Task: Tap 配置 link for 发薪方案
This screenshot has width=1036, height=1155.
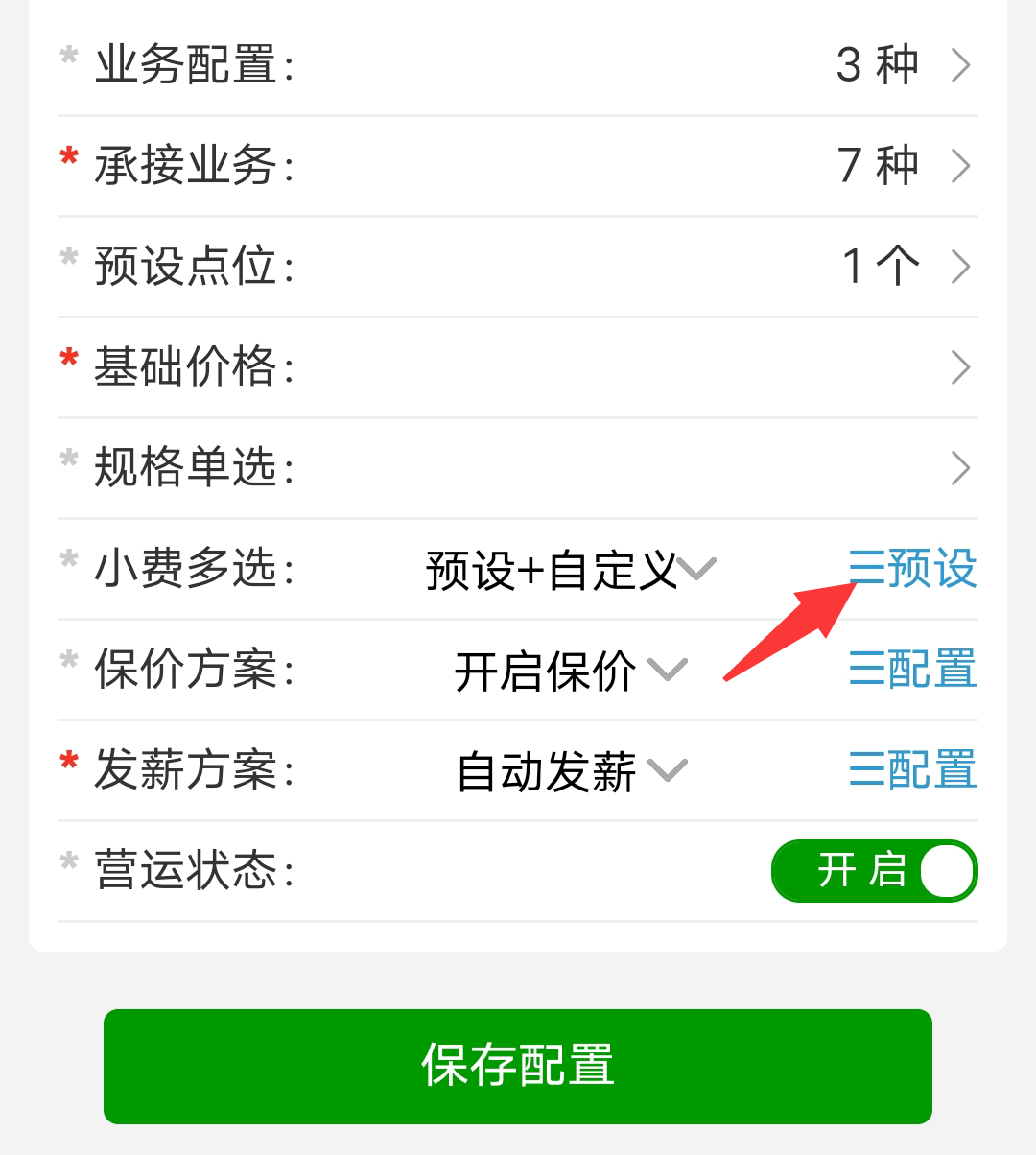Action: tap(912, 770)
